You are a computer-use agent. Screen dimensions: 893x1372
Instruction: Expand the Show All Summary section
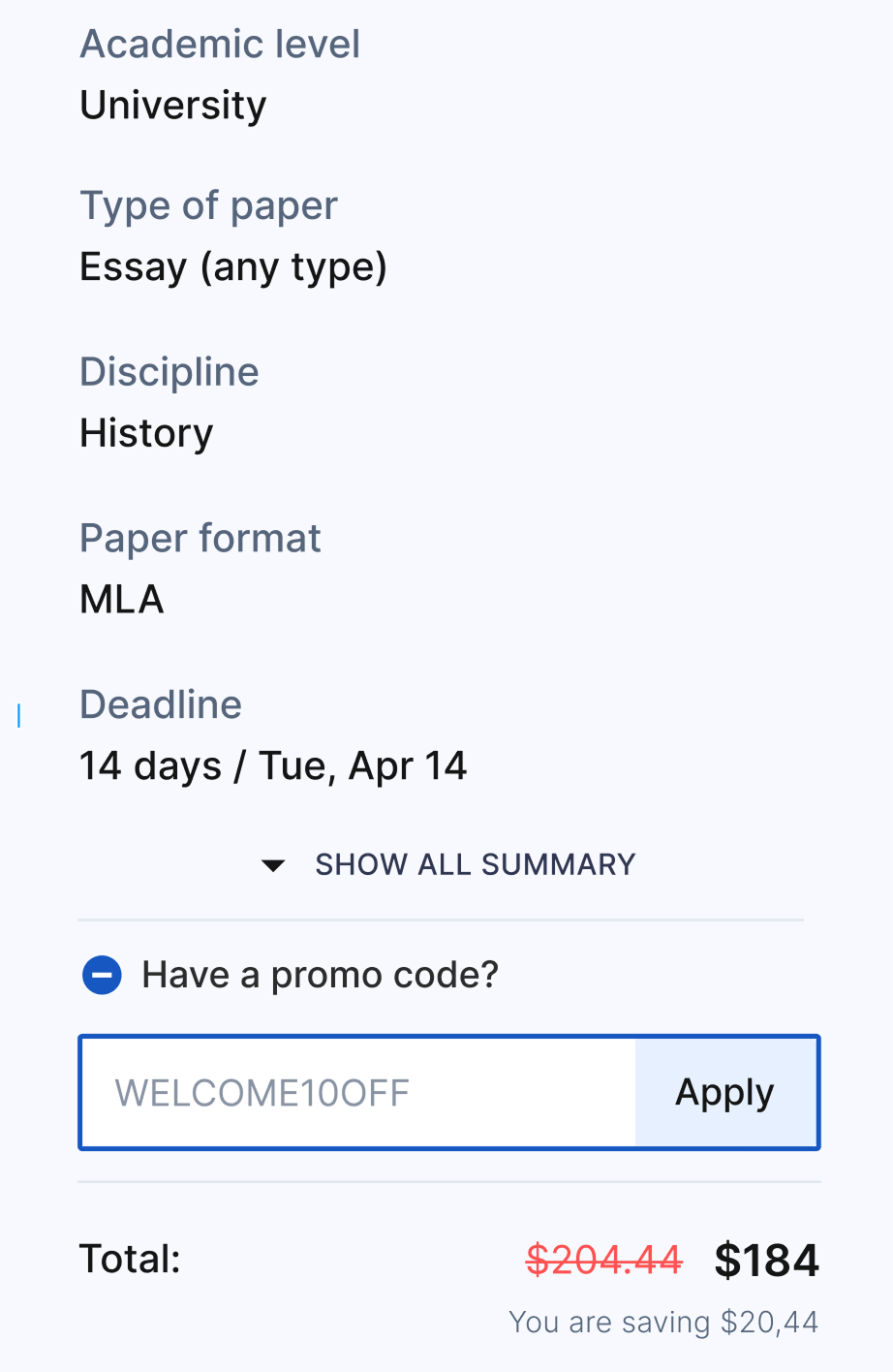(x=450, y=864)
